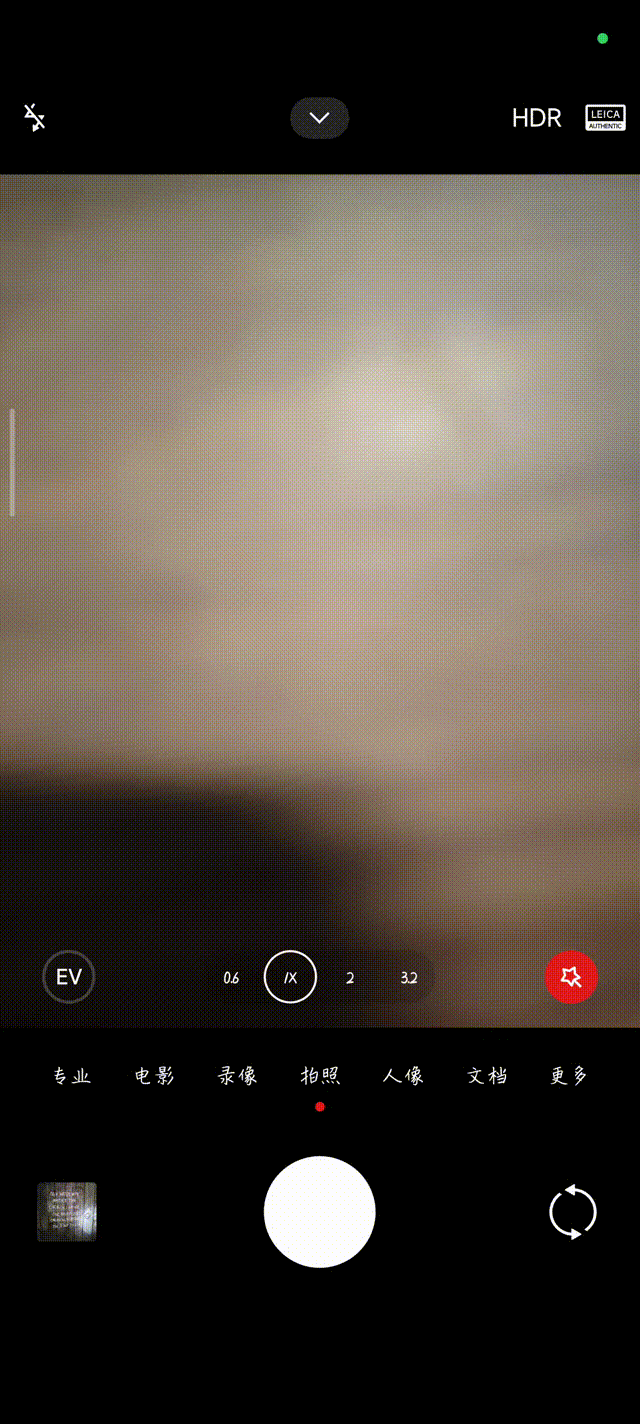This screenshot has width=640, height=1424.
Task: Select 1X zoom level
Action: (x=290, y=977)
